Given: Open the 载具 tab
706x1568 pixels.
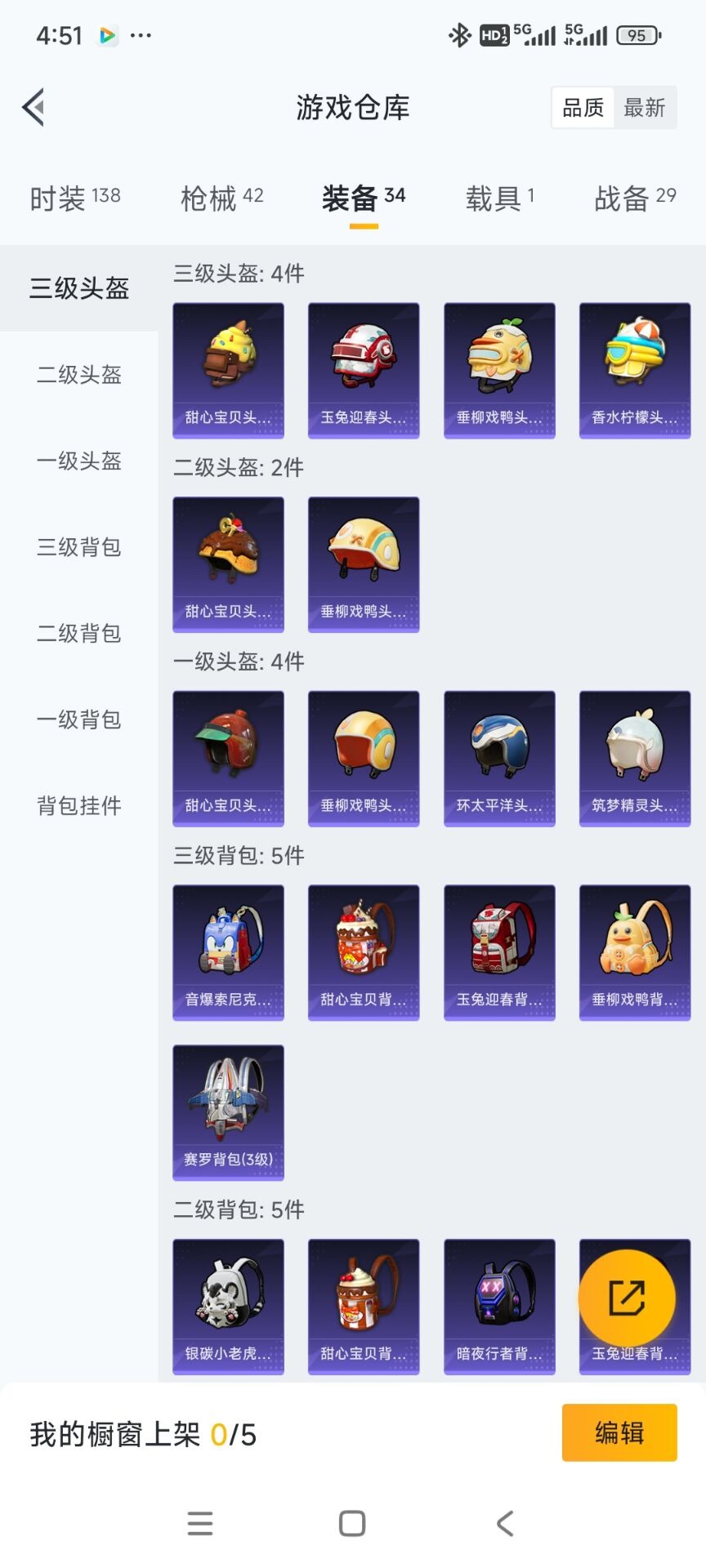Looking at the screenshot, I should 499,198.
